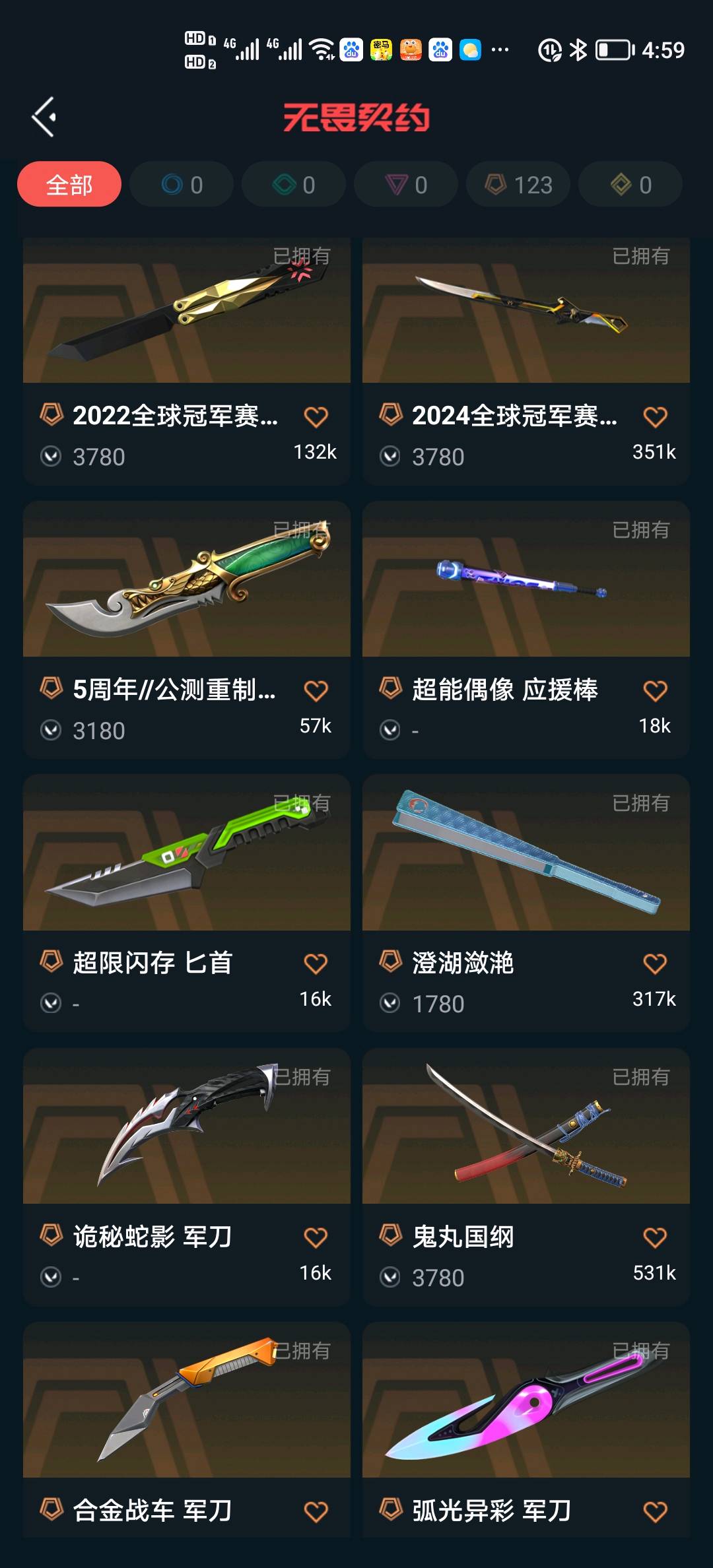
Task: Go back using the top-left arrow
Action: [x=44, y=117]
